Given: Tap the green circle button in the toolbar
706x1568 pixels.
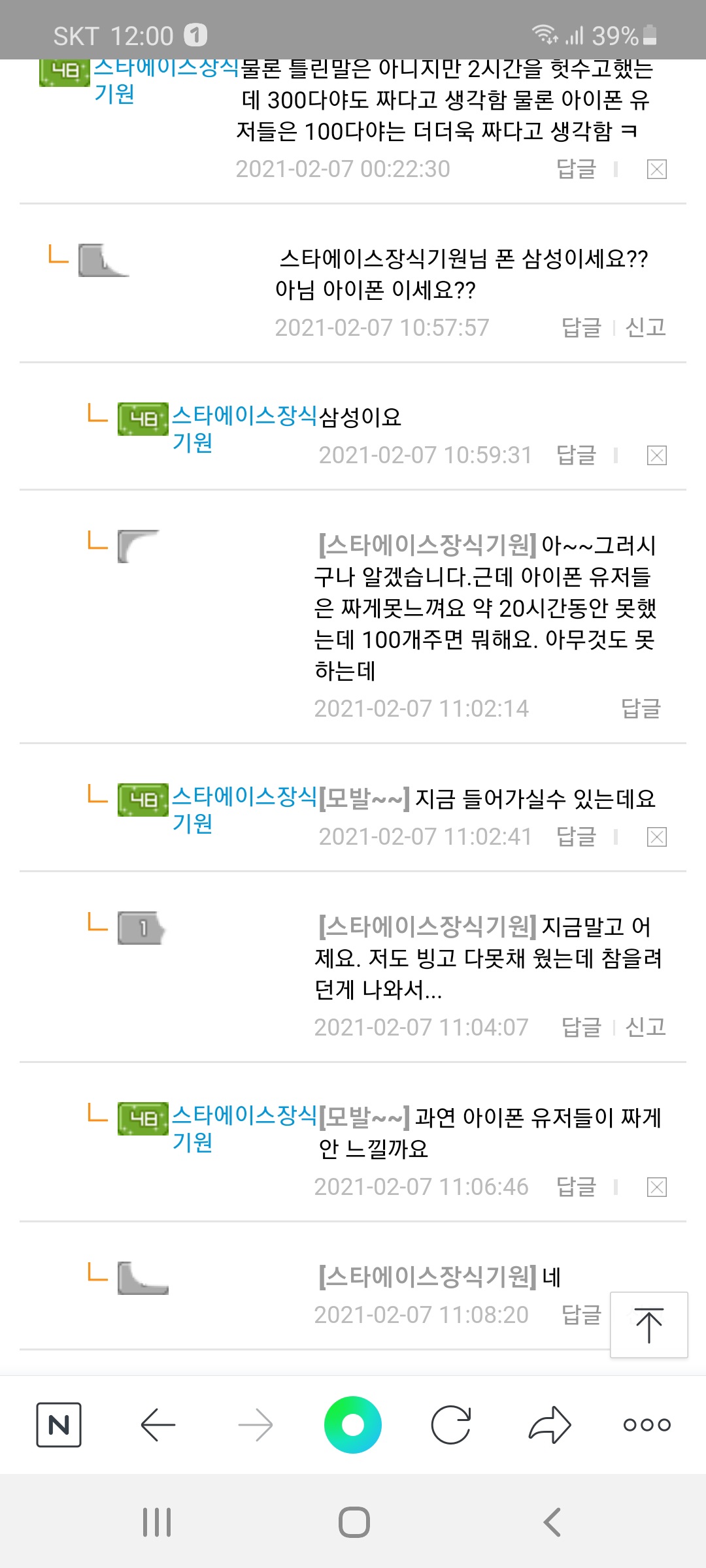Looking at the screenshot, I should coord(353,1424).
